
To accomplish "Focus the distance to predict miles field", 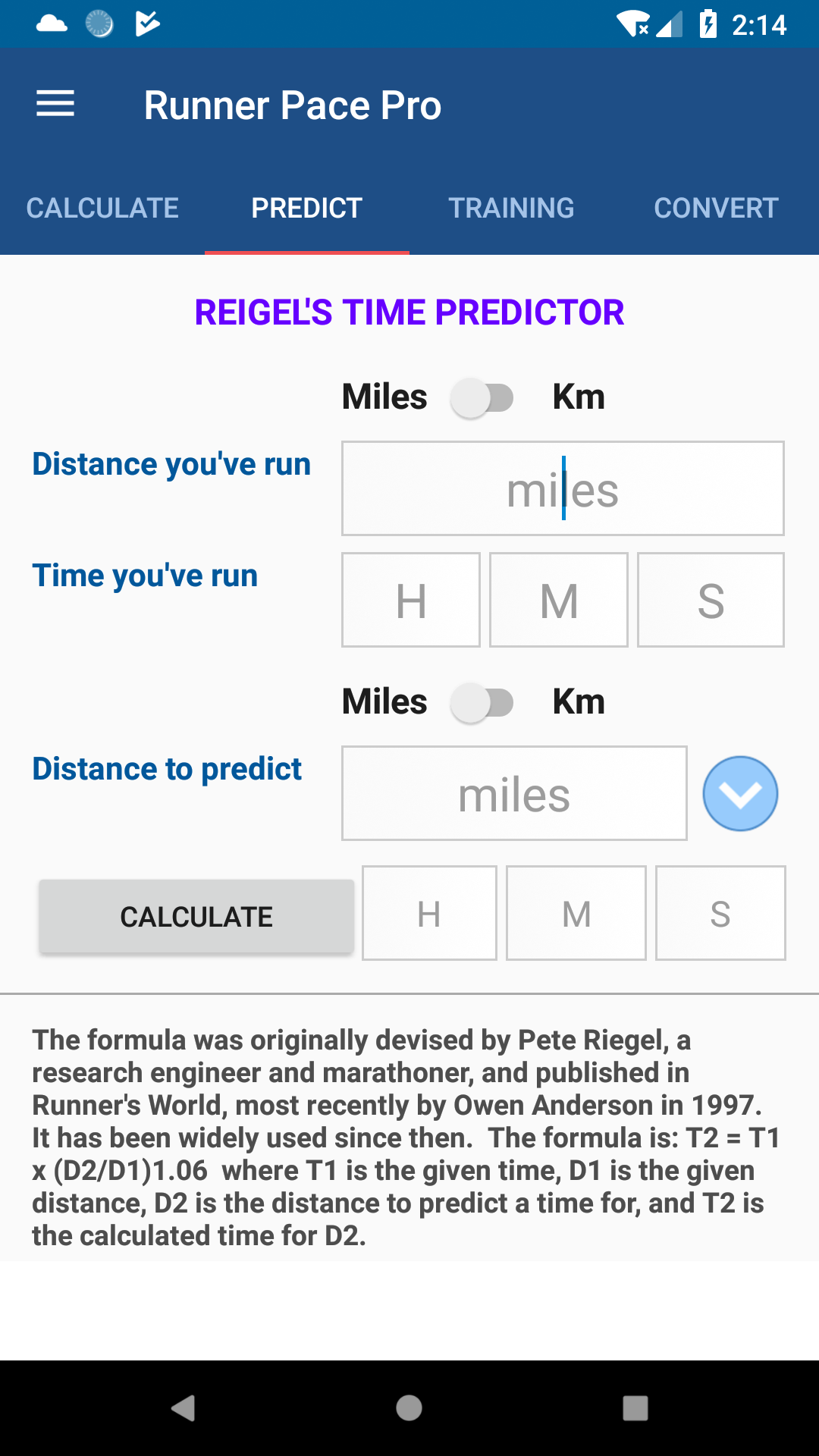I will coord(514,793).
